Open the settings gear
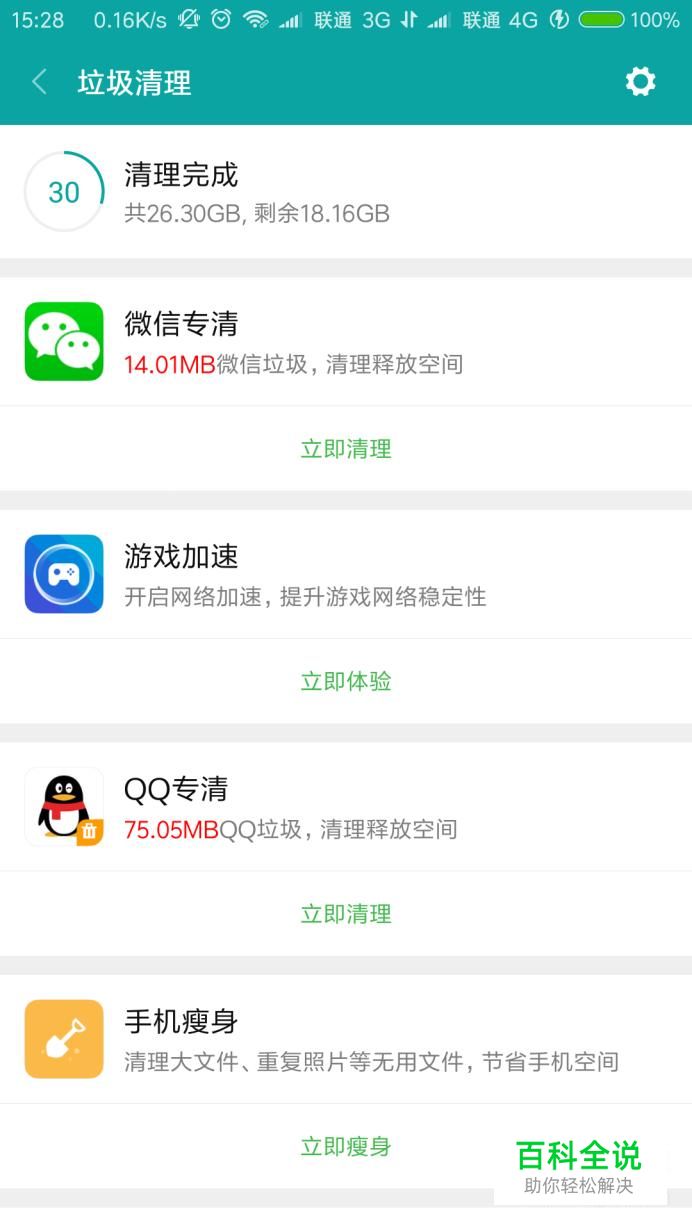692x1230 pixels. (x=640, y=82)
